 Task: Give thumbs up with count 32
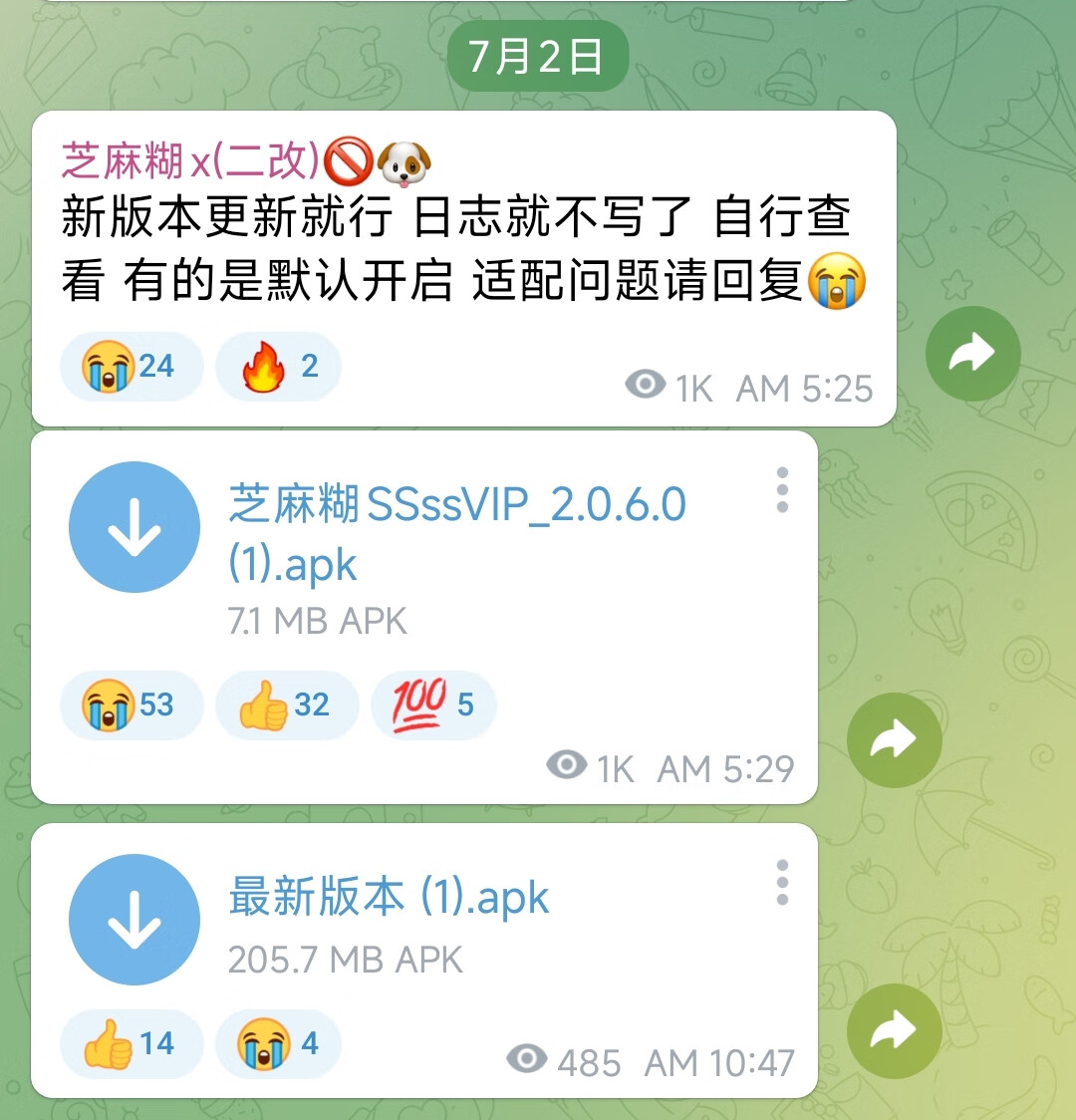tap(286, 705)
